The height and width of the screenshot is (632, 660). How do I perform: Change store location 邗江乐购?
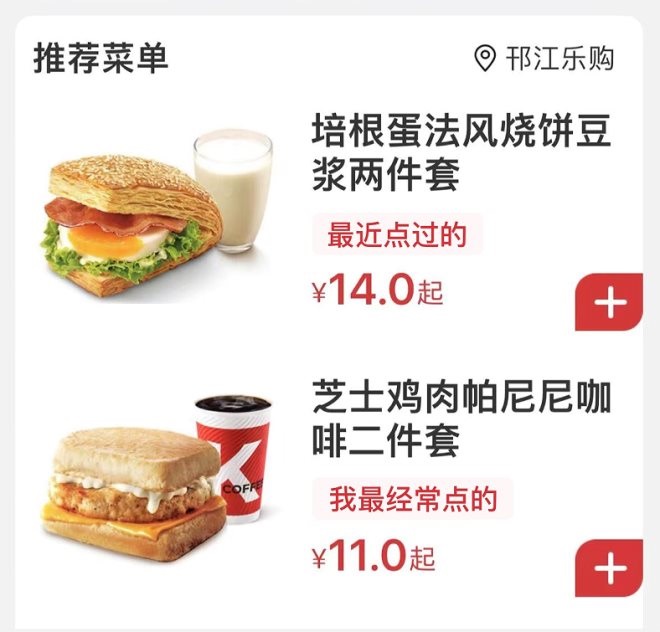[x=545, y=58]
